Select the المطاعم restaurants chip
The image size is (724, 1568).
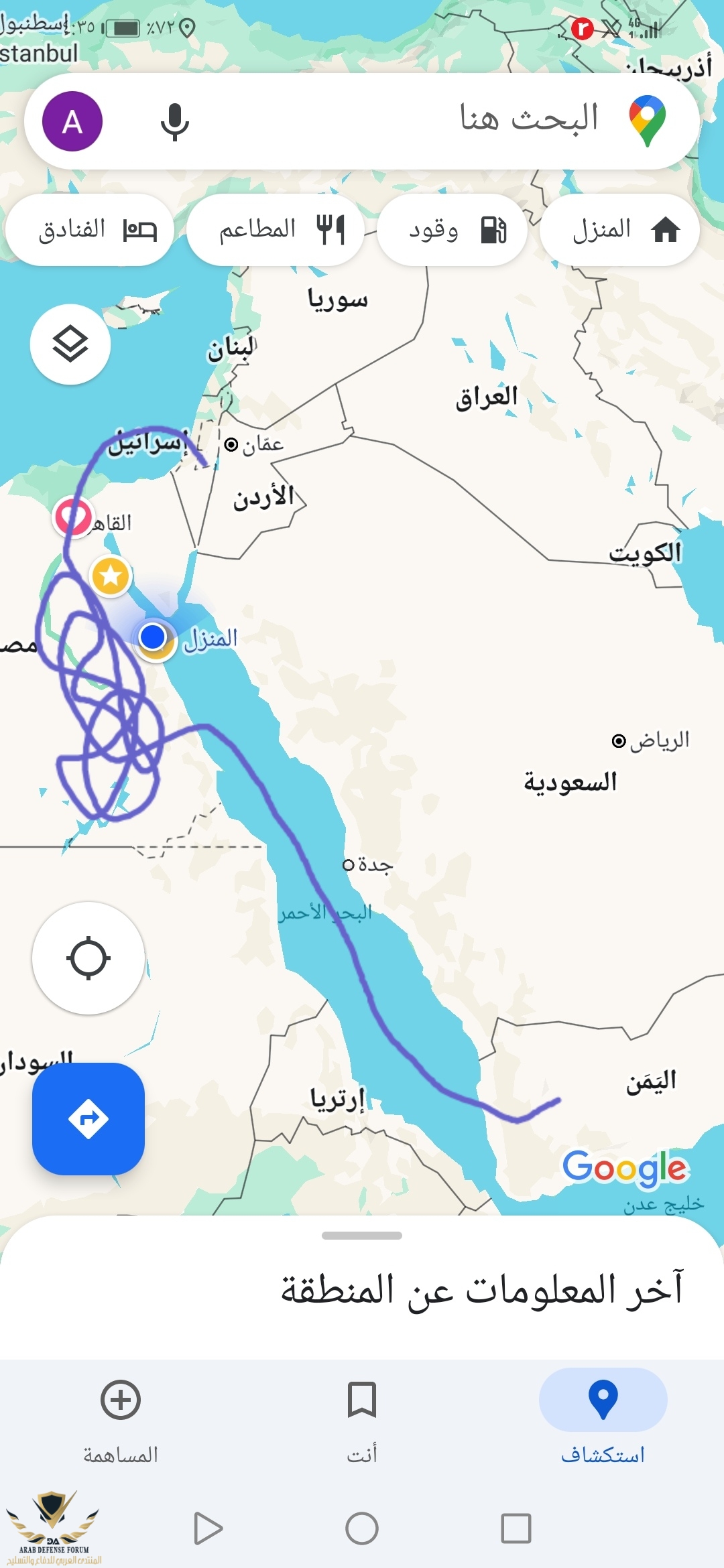click(276, 230)
